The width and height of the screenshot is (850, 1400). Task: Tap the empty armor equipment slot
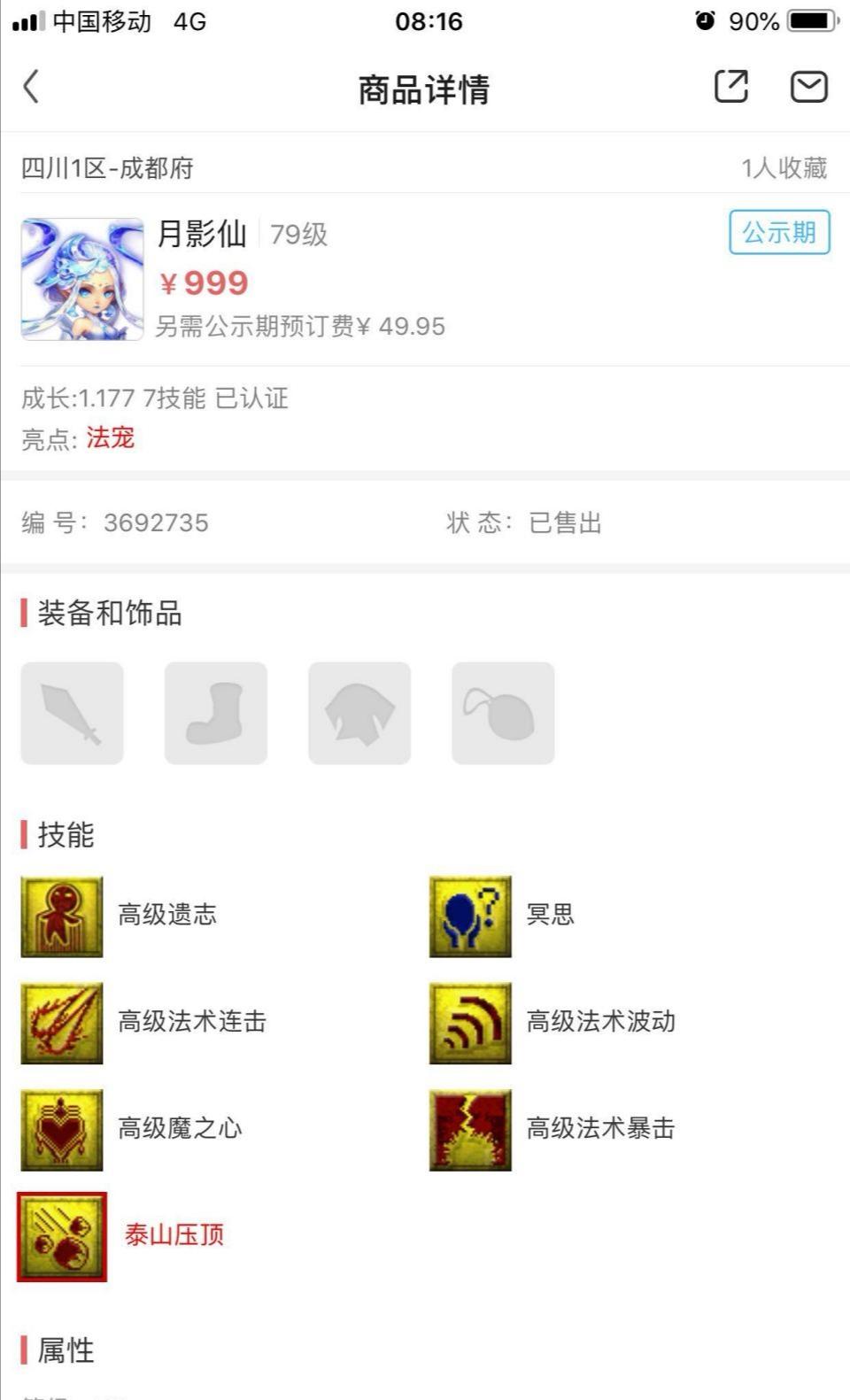coord(359,714)
